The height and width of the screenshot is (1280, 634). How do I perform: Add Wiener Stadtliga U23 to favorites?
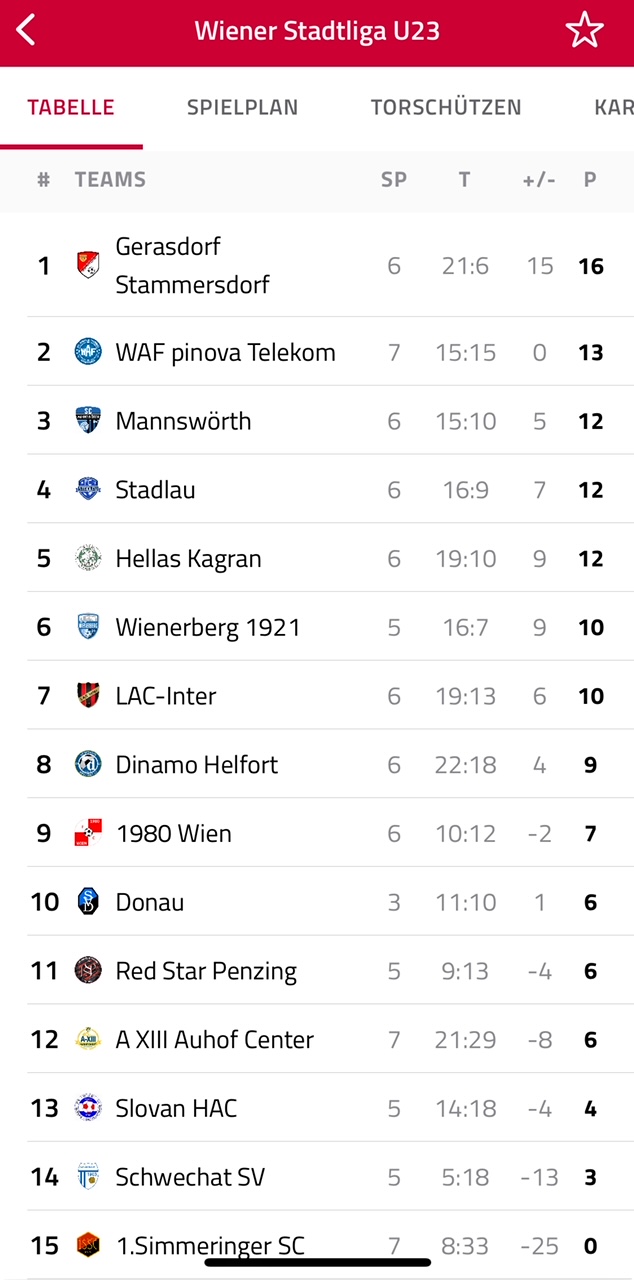tap(584, 30)
